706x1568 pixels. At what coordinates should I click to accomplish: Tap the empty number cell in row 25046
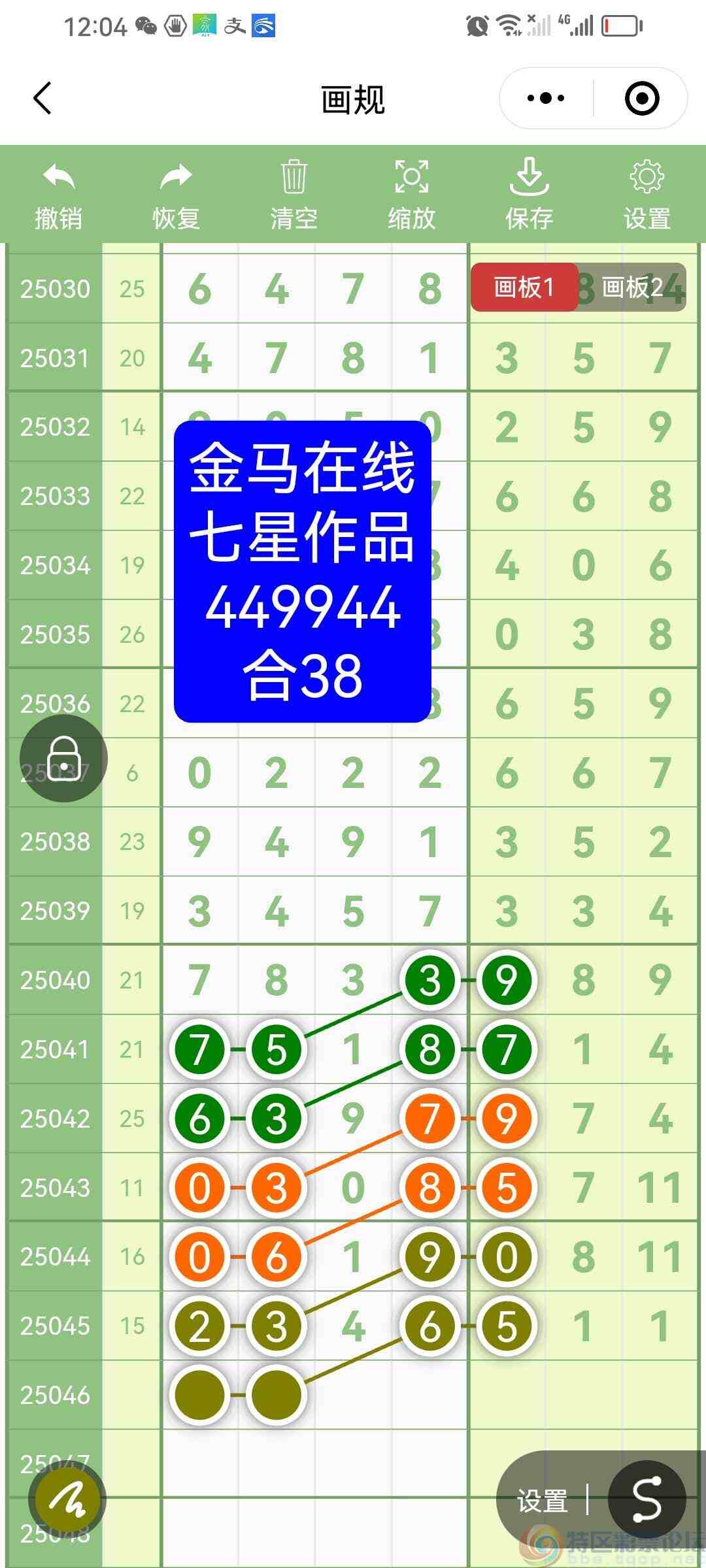click(x=353, y=1395)
